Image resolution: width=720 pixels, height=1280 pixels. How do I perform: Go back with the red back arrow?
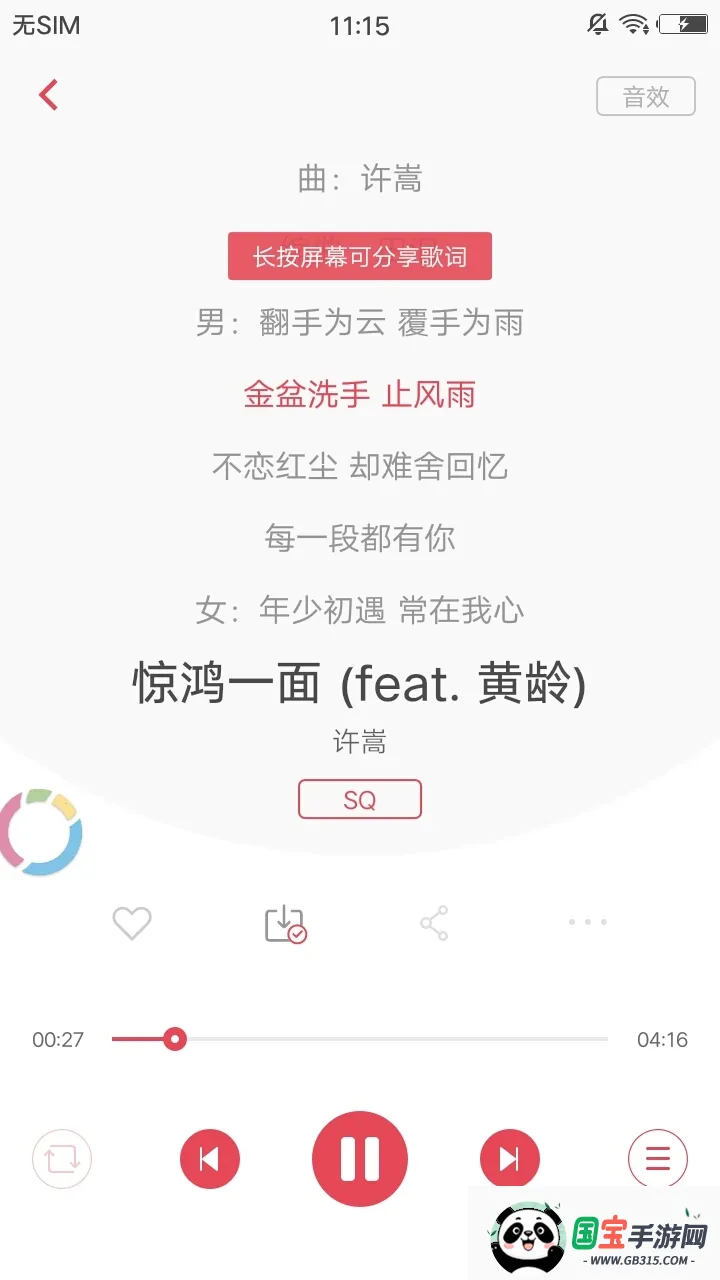47,94
